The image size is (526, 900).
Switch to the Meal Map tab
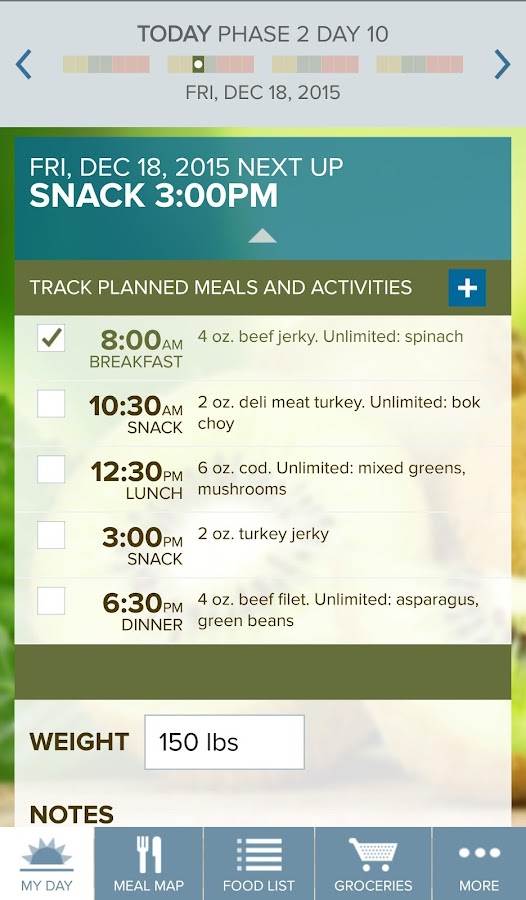148,863
